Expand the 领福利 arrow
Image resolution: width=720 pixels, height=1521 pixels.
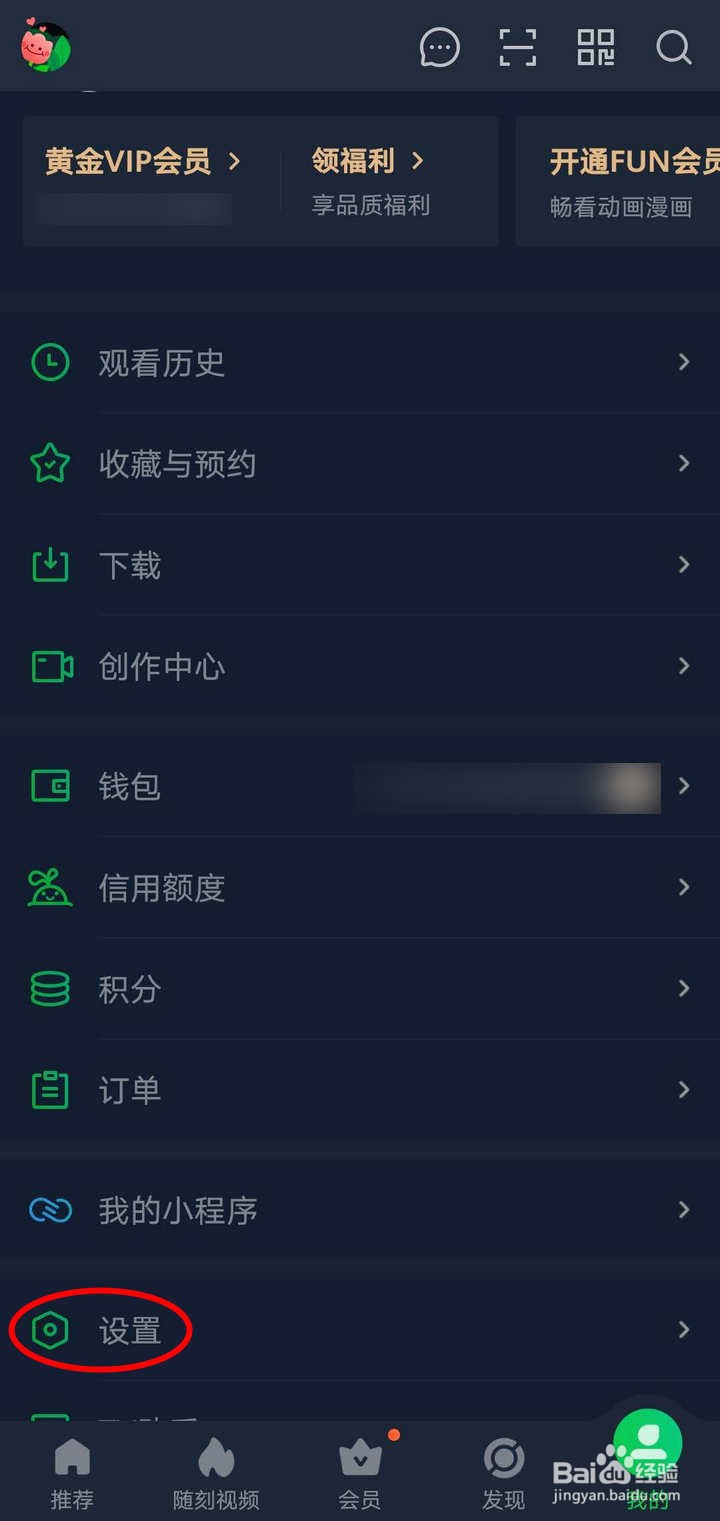pos(418,161)
